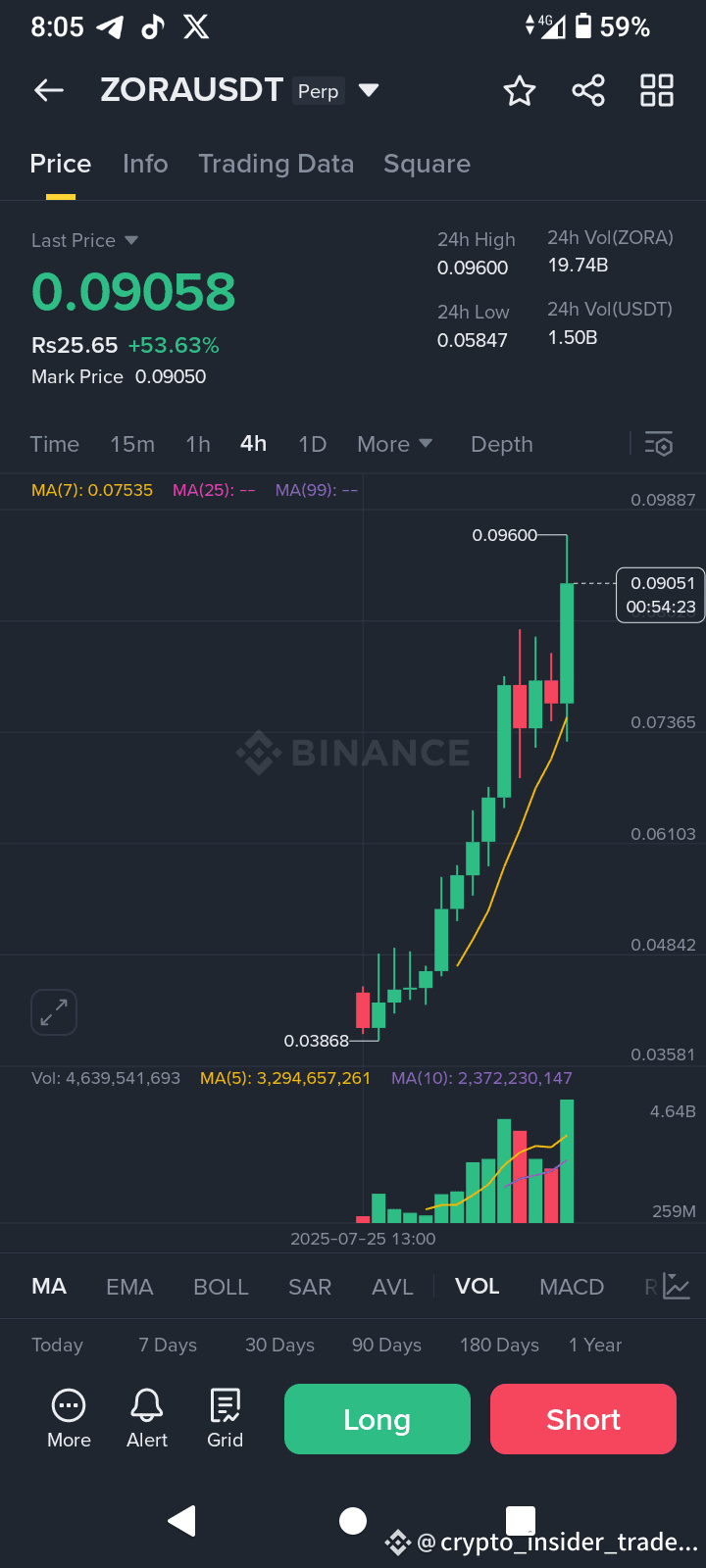Open the More timeframes dropdown
The image size is (706, 1568).
point(395,444)
